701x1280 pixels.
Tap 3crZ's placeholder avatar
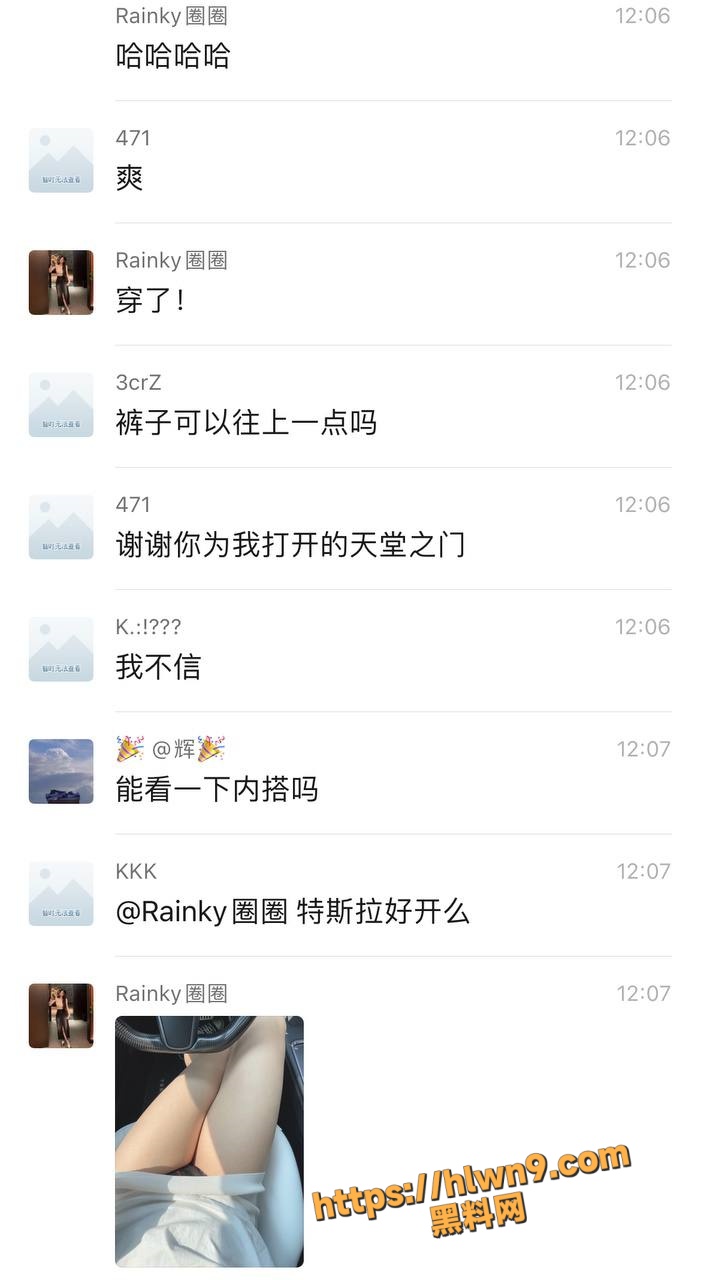(x=61, y=404)
